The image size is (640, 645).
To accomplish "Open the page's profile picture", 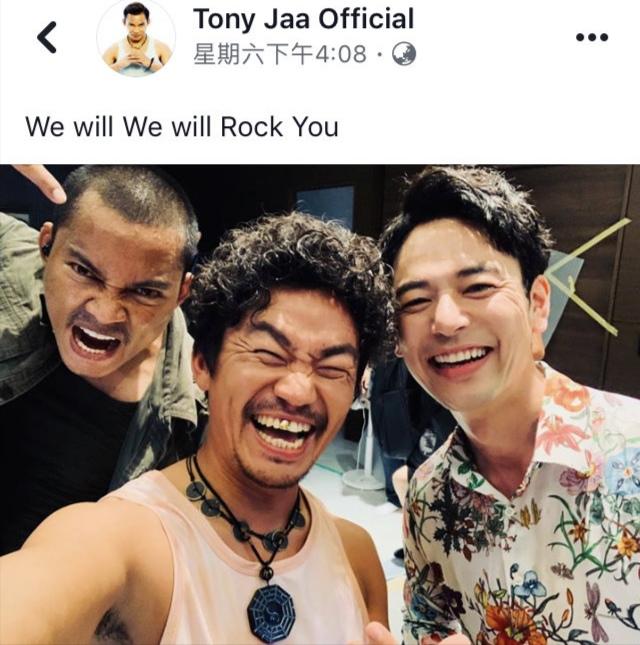I will (x=135, y=38).
